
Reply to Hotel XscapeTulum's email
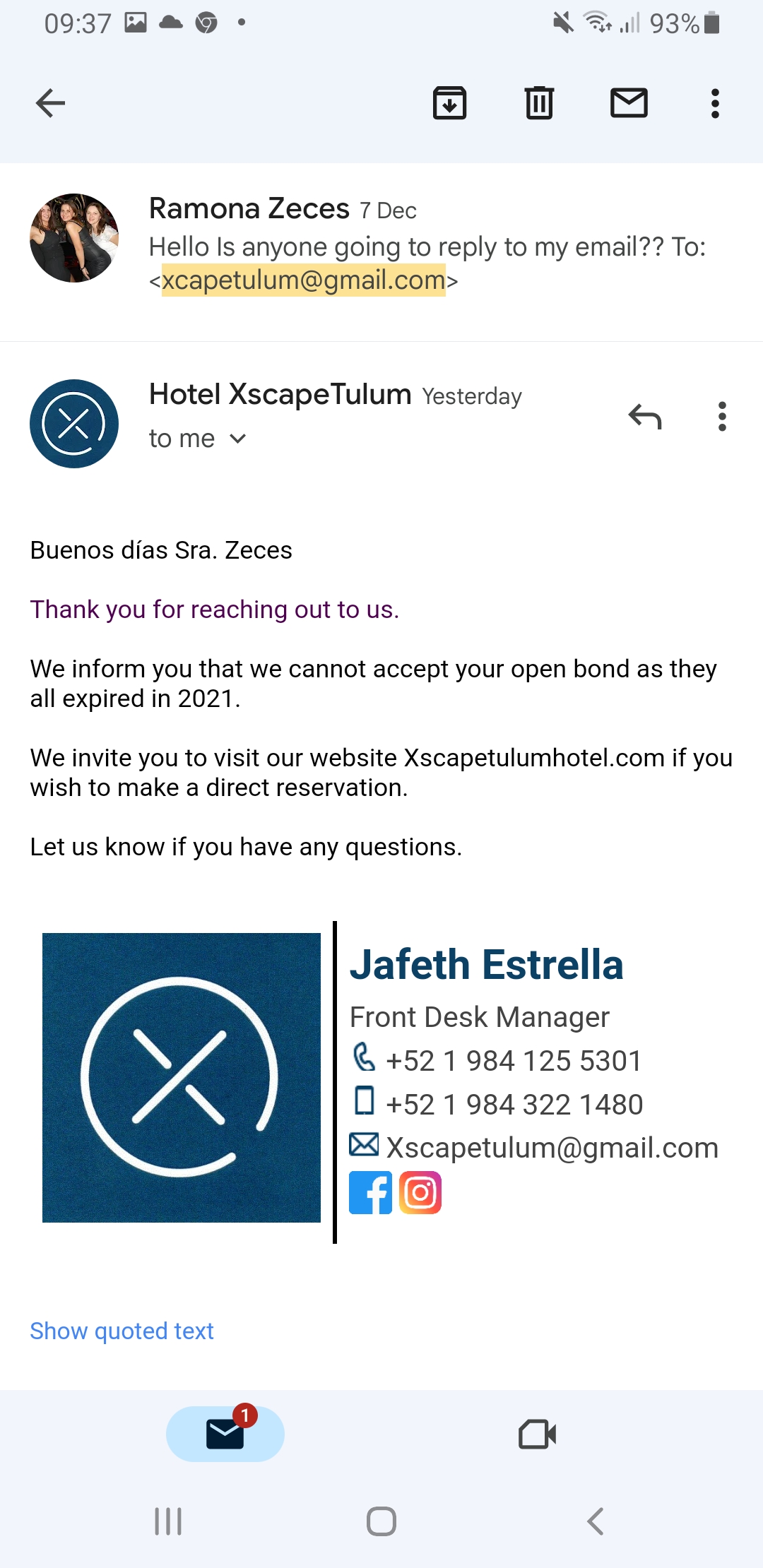[644, 417]
